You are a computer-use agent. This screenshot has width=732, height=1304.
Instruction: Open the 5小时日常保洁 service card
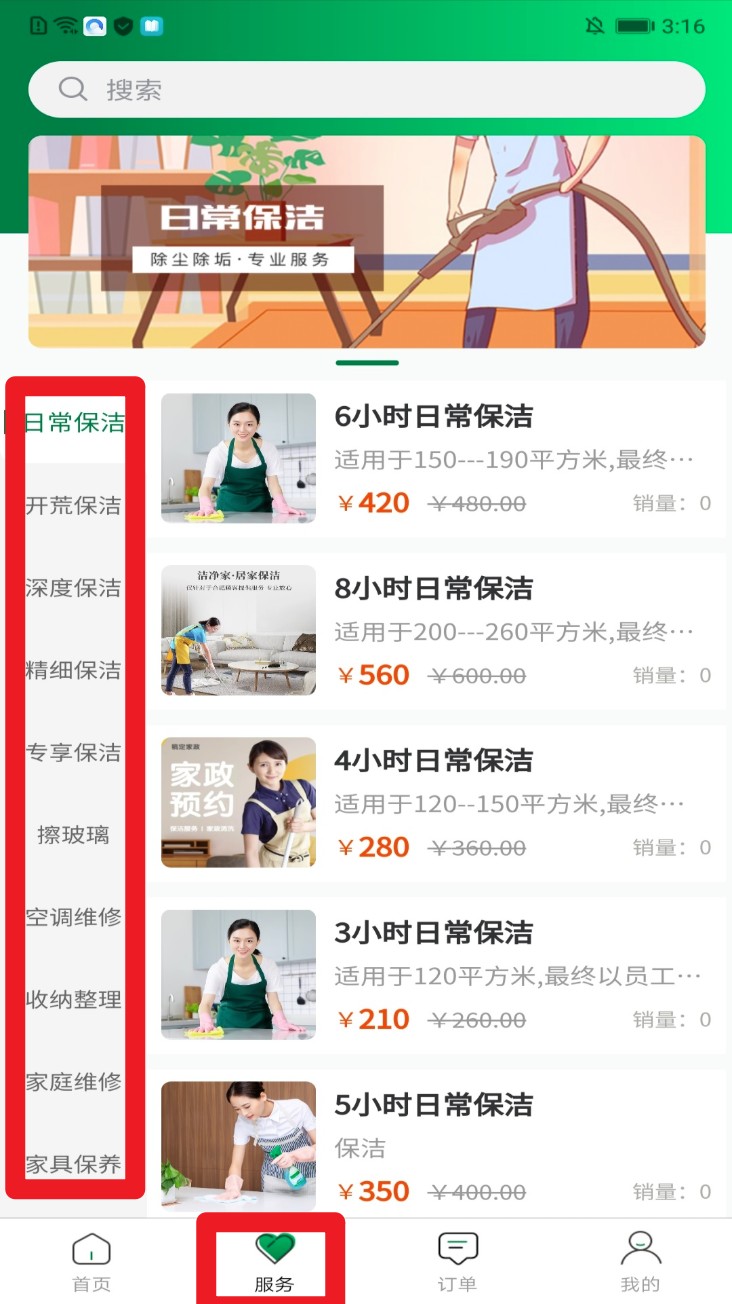click(440, 1146)
